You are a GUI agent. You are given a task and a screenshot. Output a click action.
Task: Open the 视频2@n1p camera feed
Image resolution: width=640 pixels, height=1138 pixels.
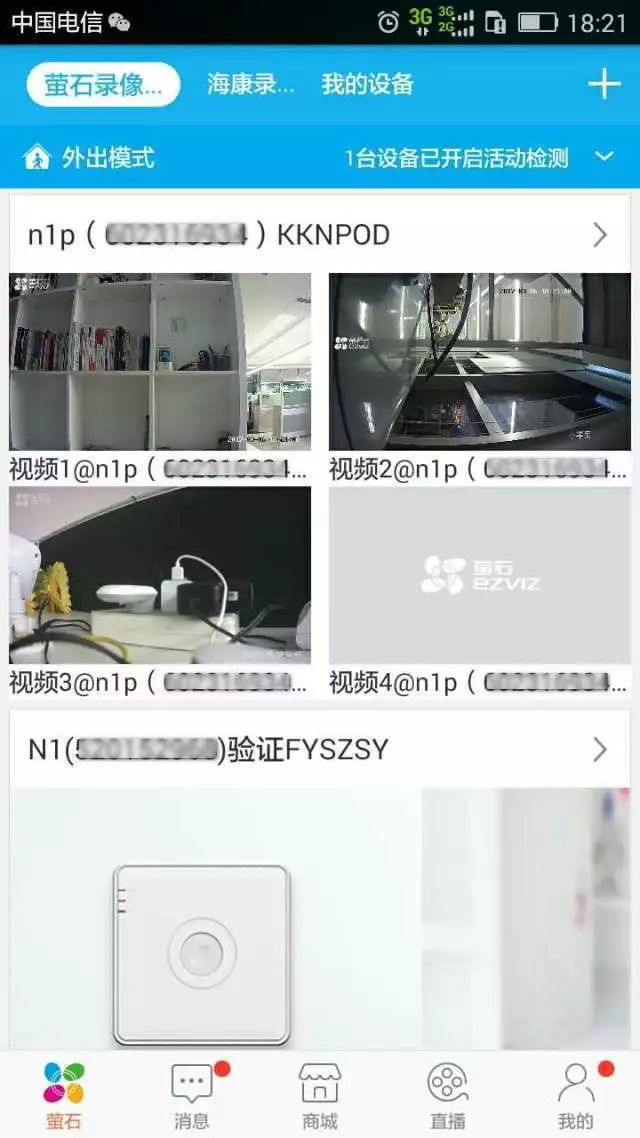pyautogui.click(x=480, y=362)
